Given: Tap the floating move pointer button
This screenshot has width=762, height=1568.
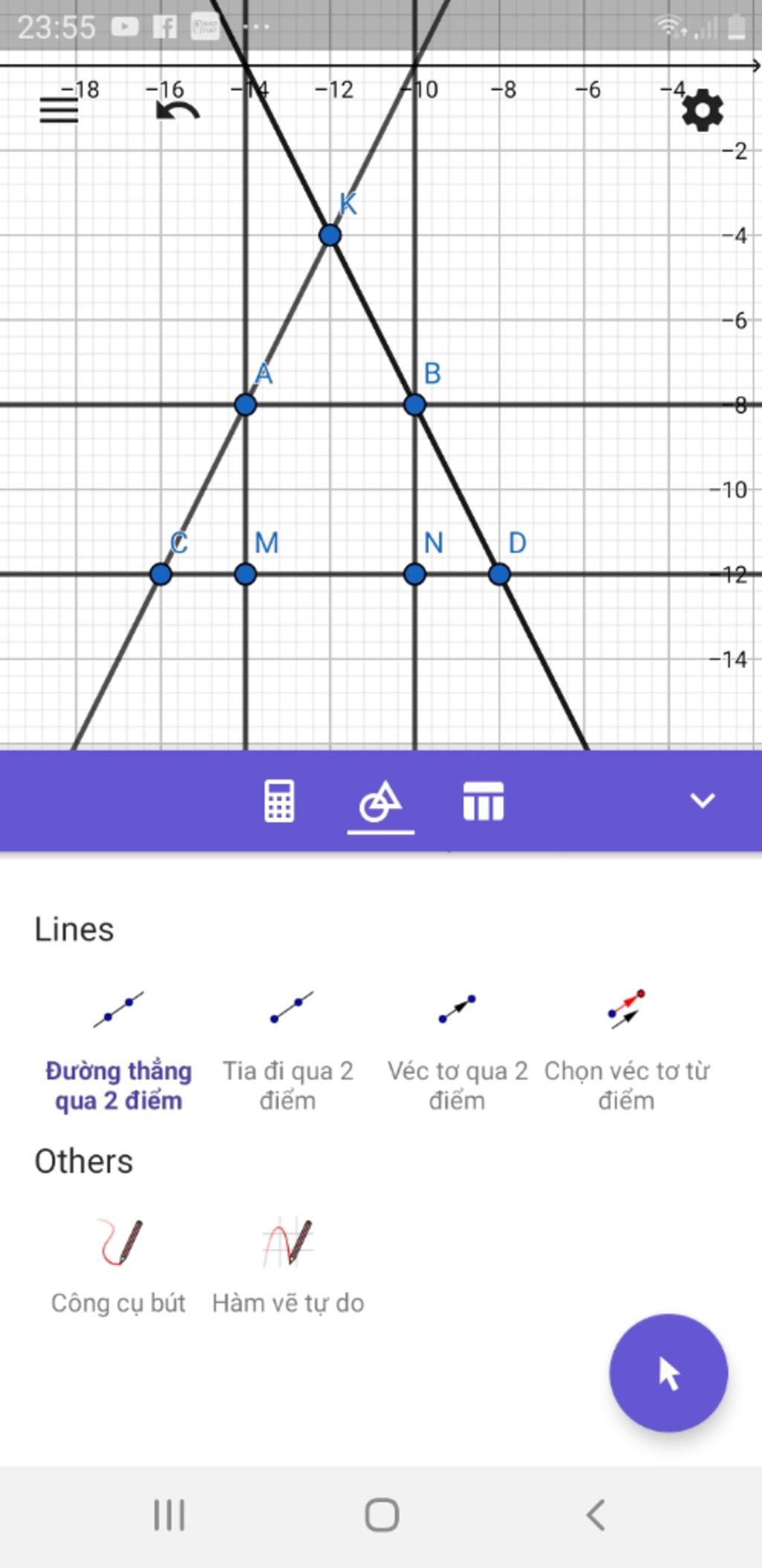Looking at the screenshot, I should pos(667,1372).
